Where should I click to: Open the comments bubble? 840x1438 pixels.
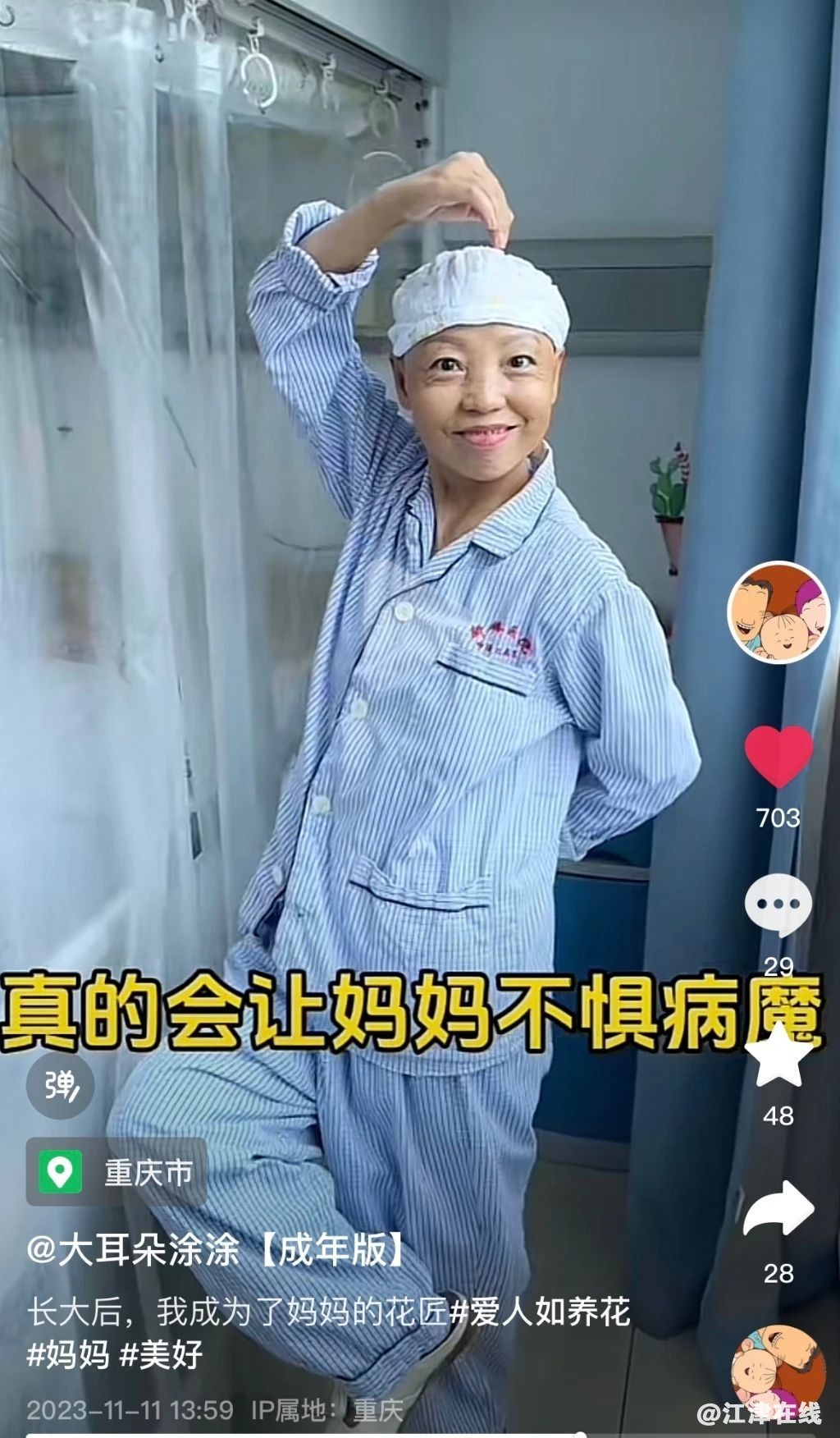pos(778,905)
